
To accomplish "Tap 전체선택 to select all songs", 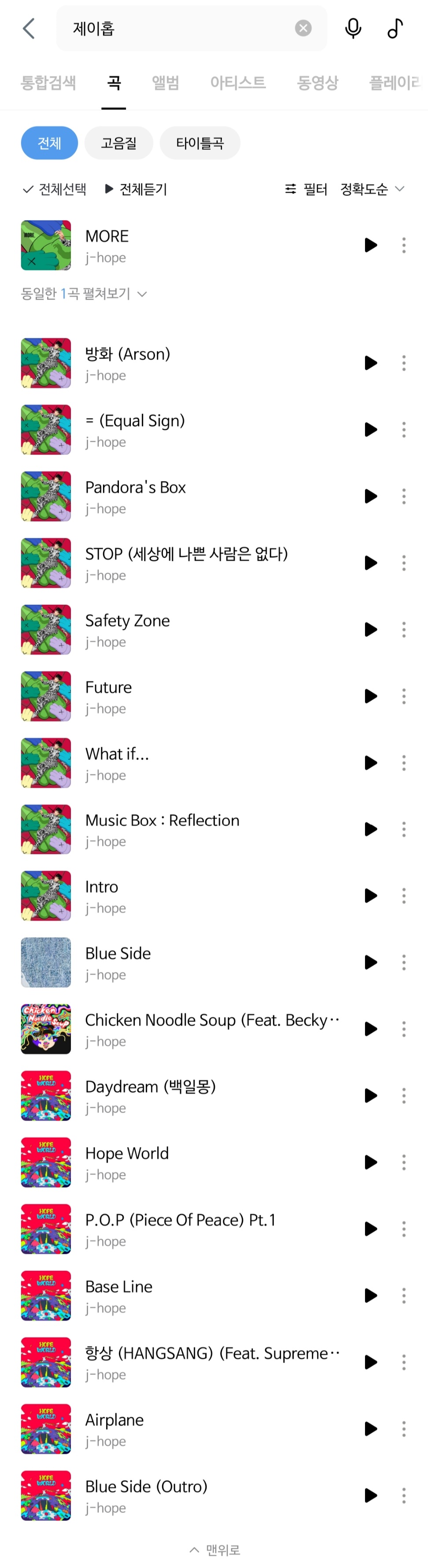I will pyautogui.click(x=54, y=189).
